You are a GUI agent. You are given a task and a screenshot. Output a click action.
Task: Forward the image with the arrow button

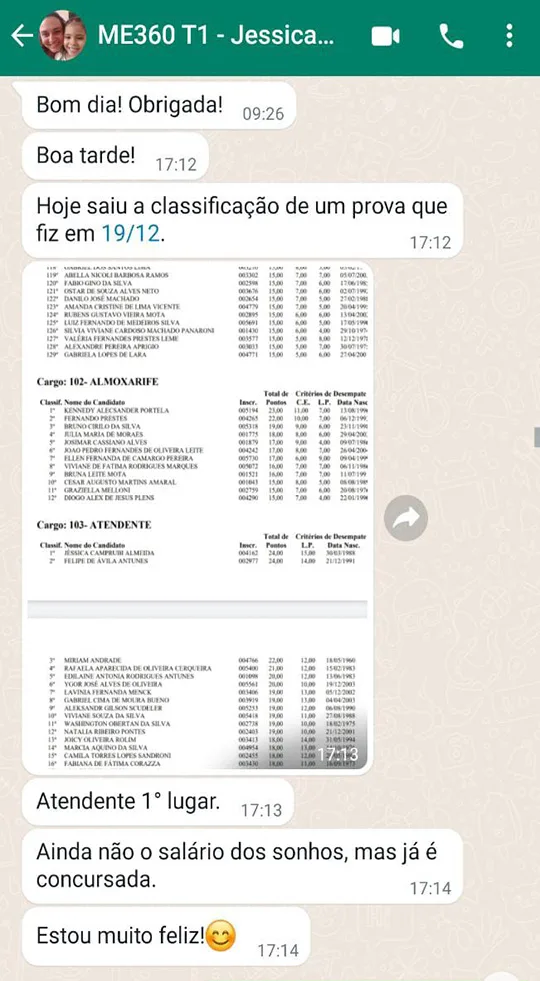[x=405, y=519]
